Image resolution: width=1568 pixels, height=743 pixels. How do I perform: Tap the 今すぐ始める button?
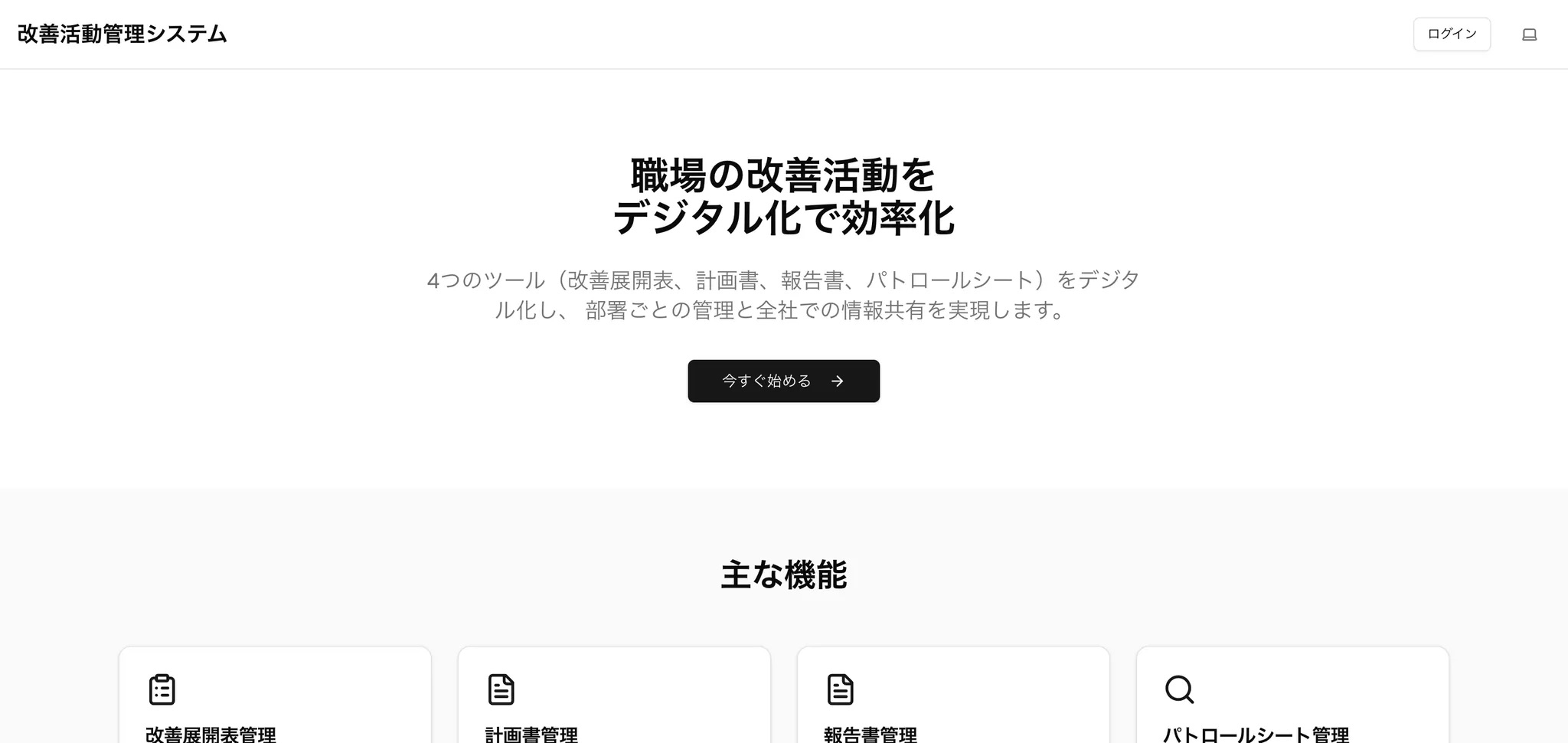(x=783, y=381)
